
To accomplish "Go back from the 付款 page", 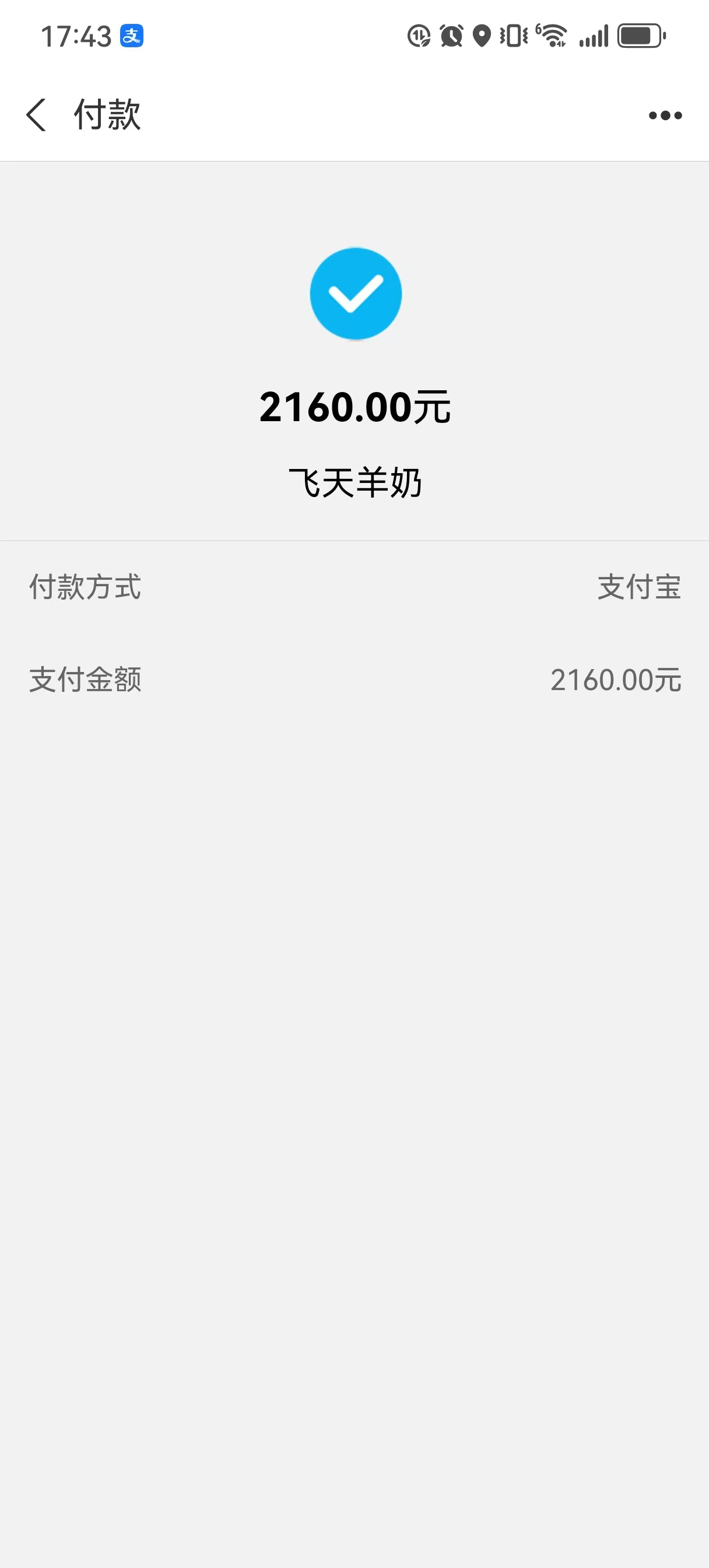I will pos(37,115).
